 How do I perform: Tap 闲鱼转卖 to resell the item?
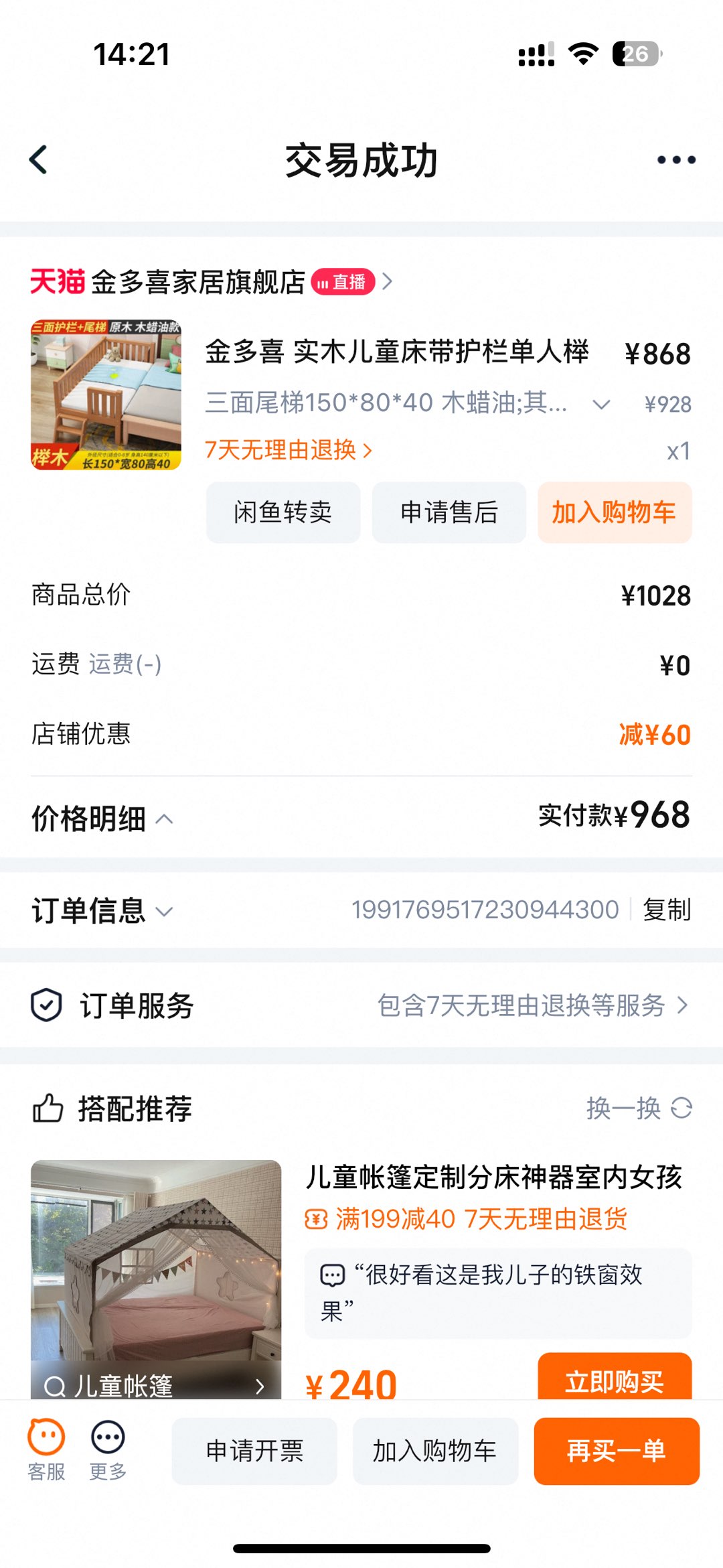click(283, 512)
